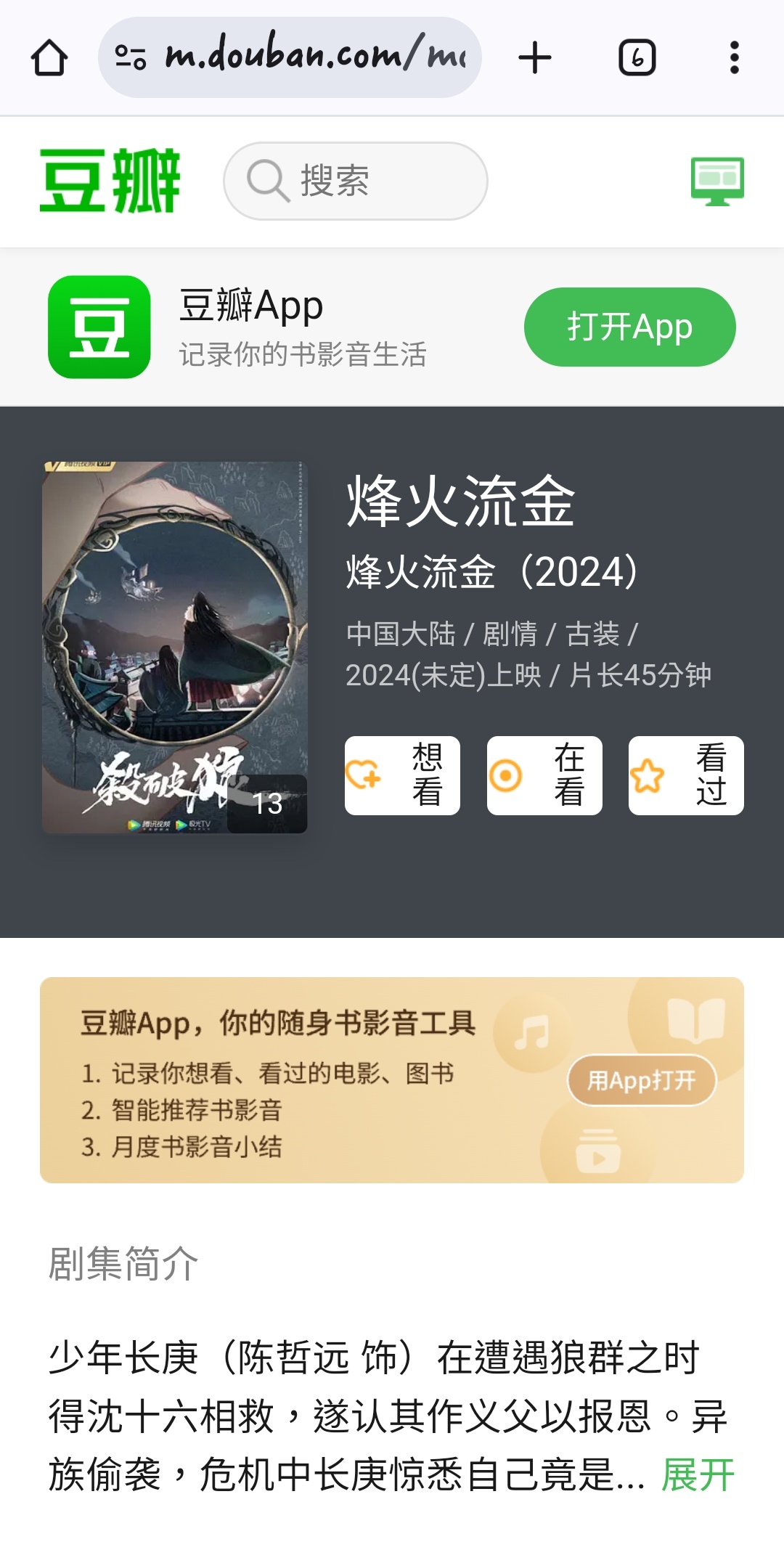The height and width of the screenshot is (1547, 784).
Task: Tap the 打开App green button
Action: coord(629,327)
